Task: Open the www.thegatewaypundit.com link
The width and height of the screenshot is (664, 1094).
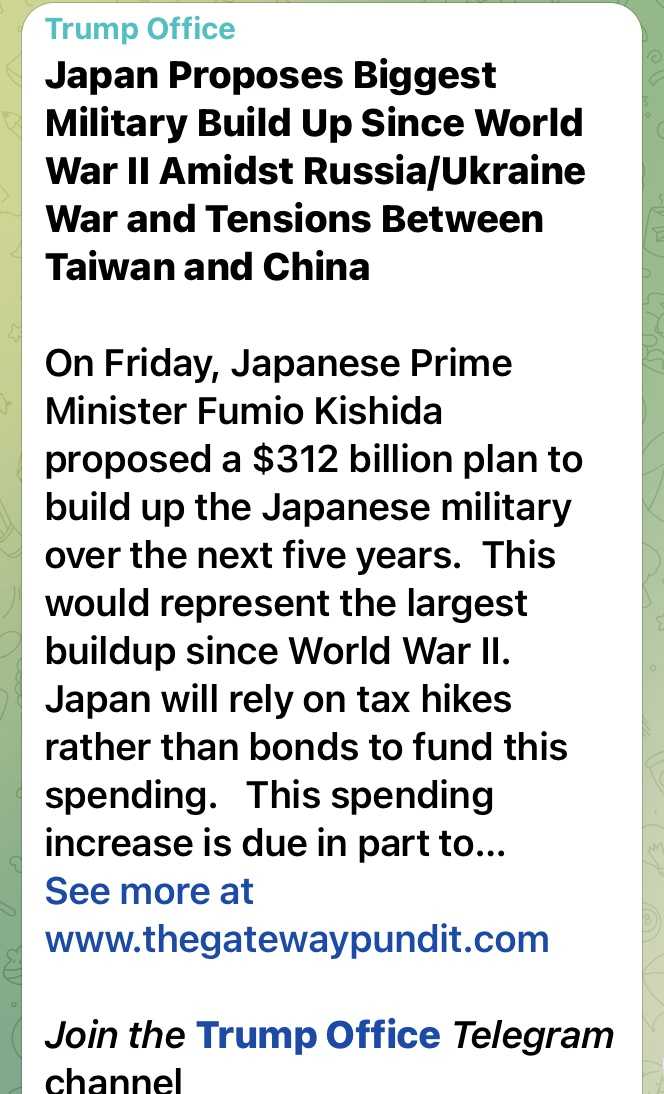Action: point(297,940)
